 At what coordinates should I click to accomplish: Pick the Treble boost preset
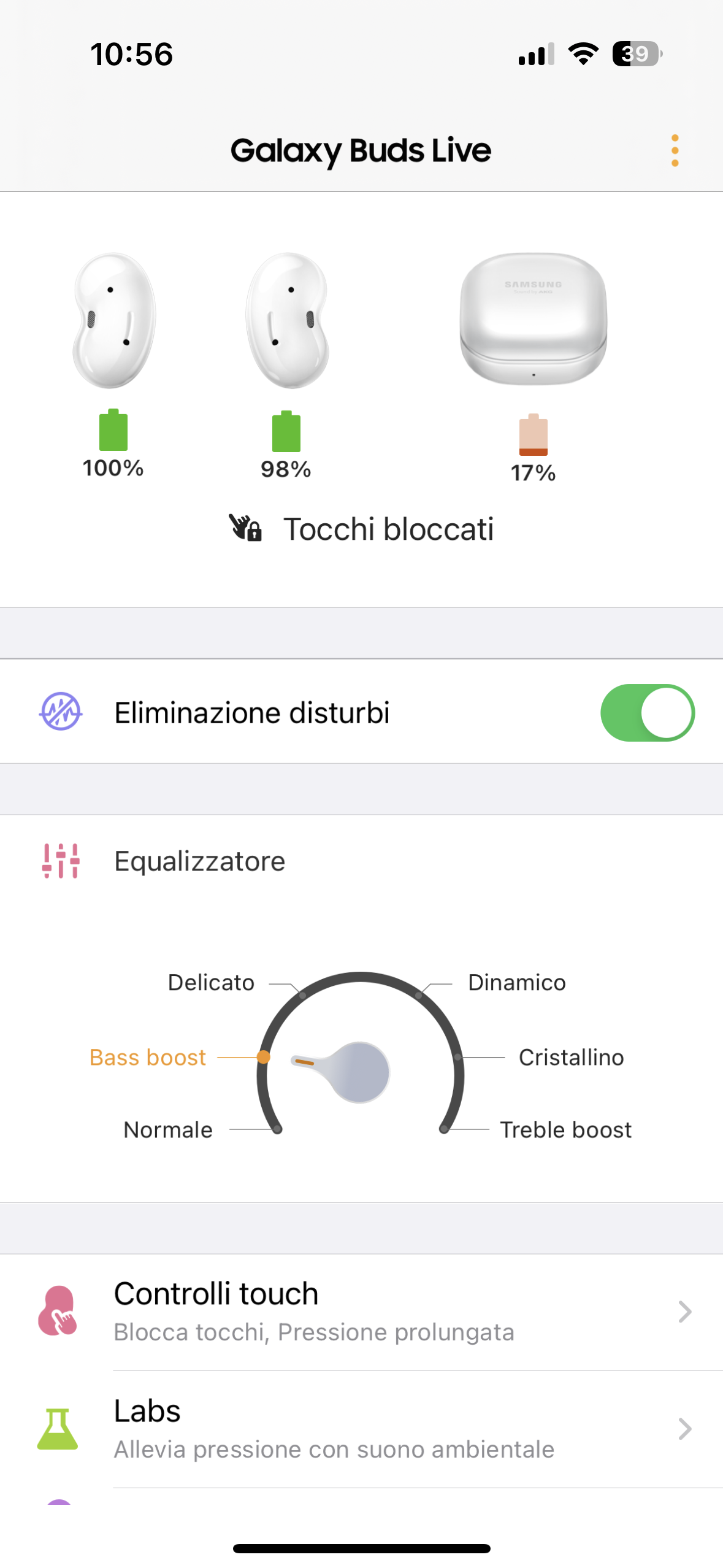point(565,1129)
